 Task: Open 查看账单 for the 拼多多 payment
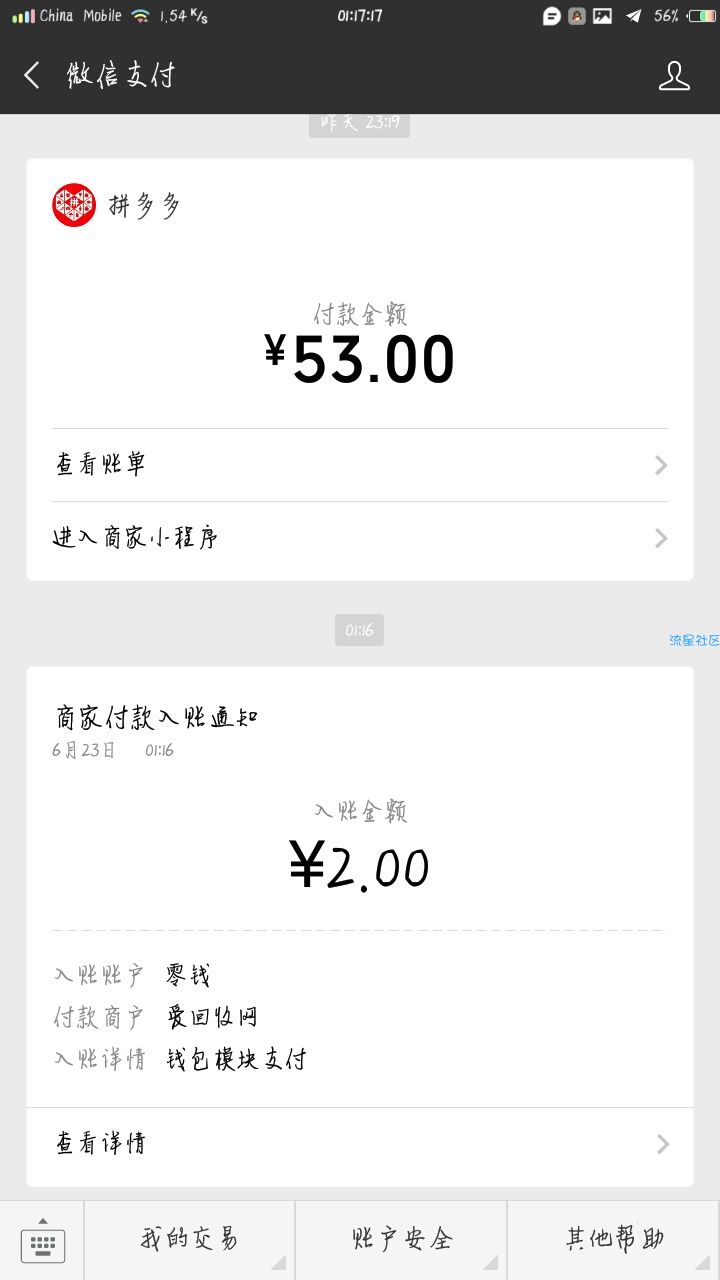click(x=360, y=465)
